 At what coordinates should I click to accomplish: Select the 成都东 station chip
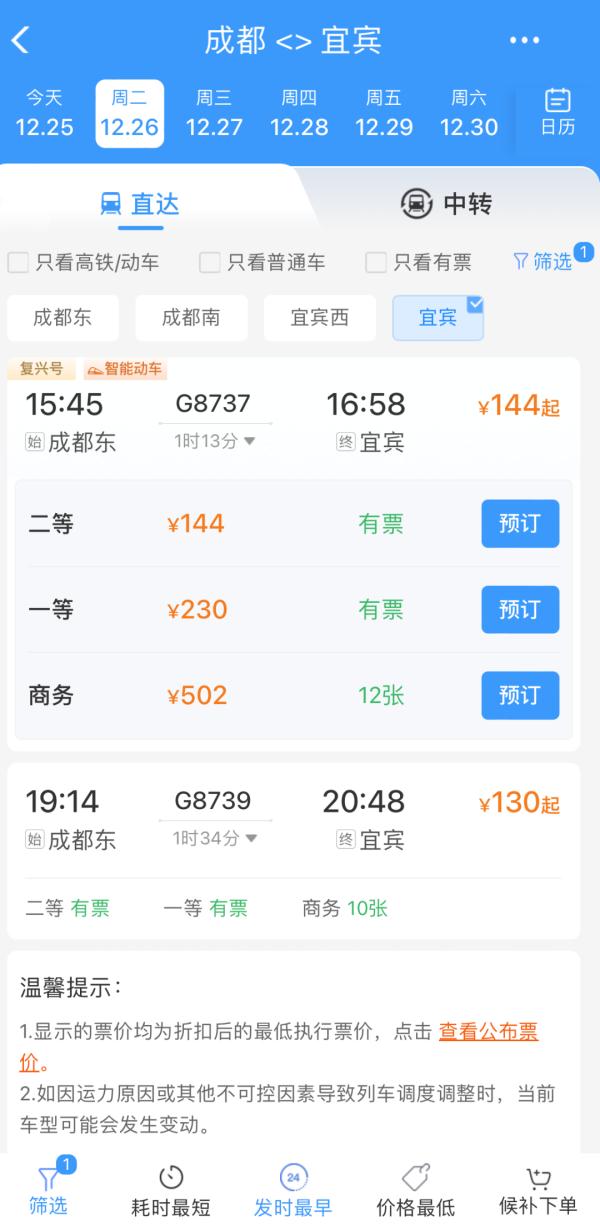(63, 318)
